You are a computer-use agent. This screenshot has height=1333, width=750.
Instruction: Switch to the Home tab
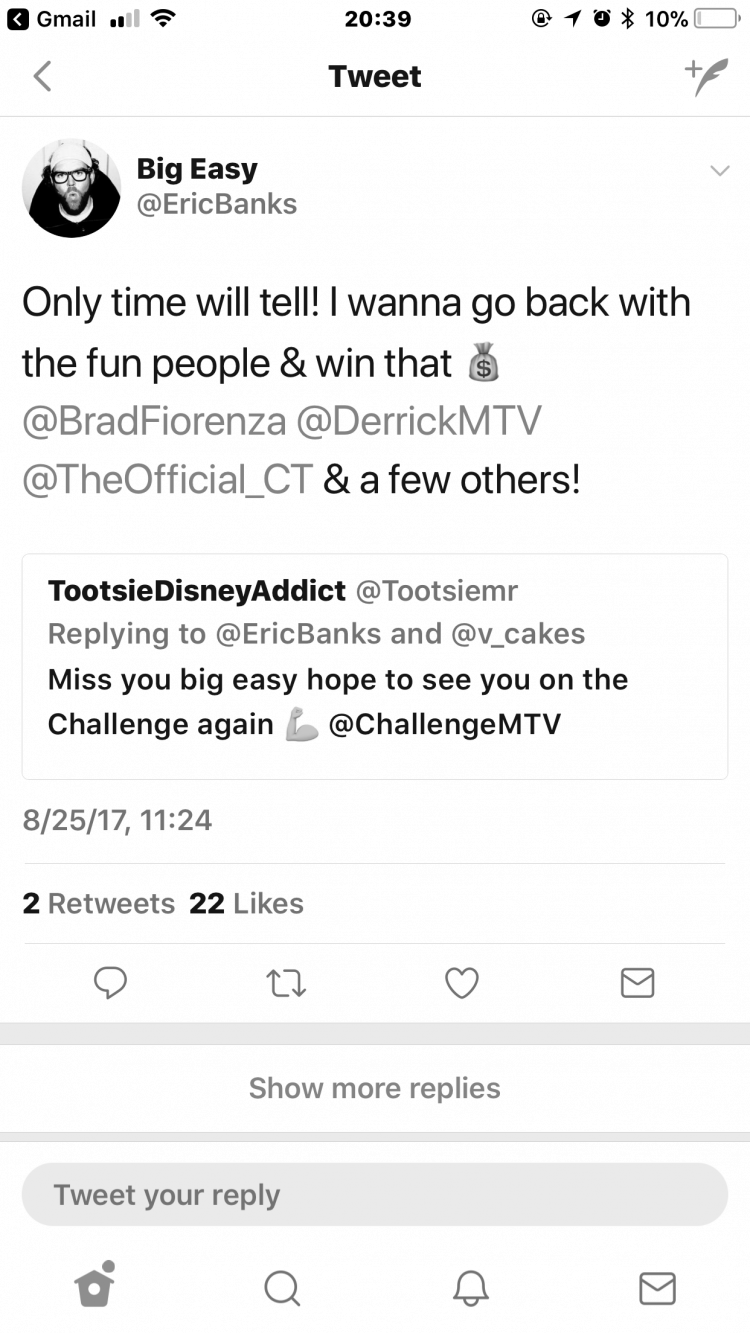click(x=95, y=1285)
